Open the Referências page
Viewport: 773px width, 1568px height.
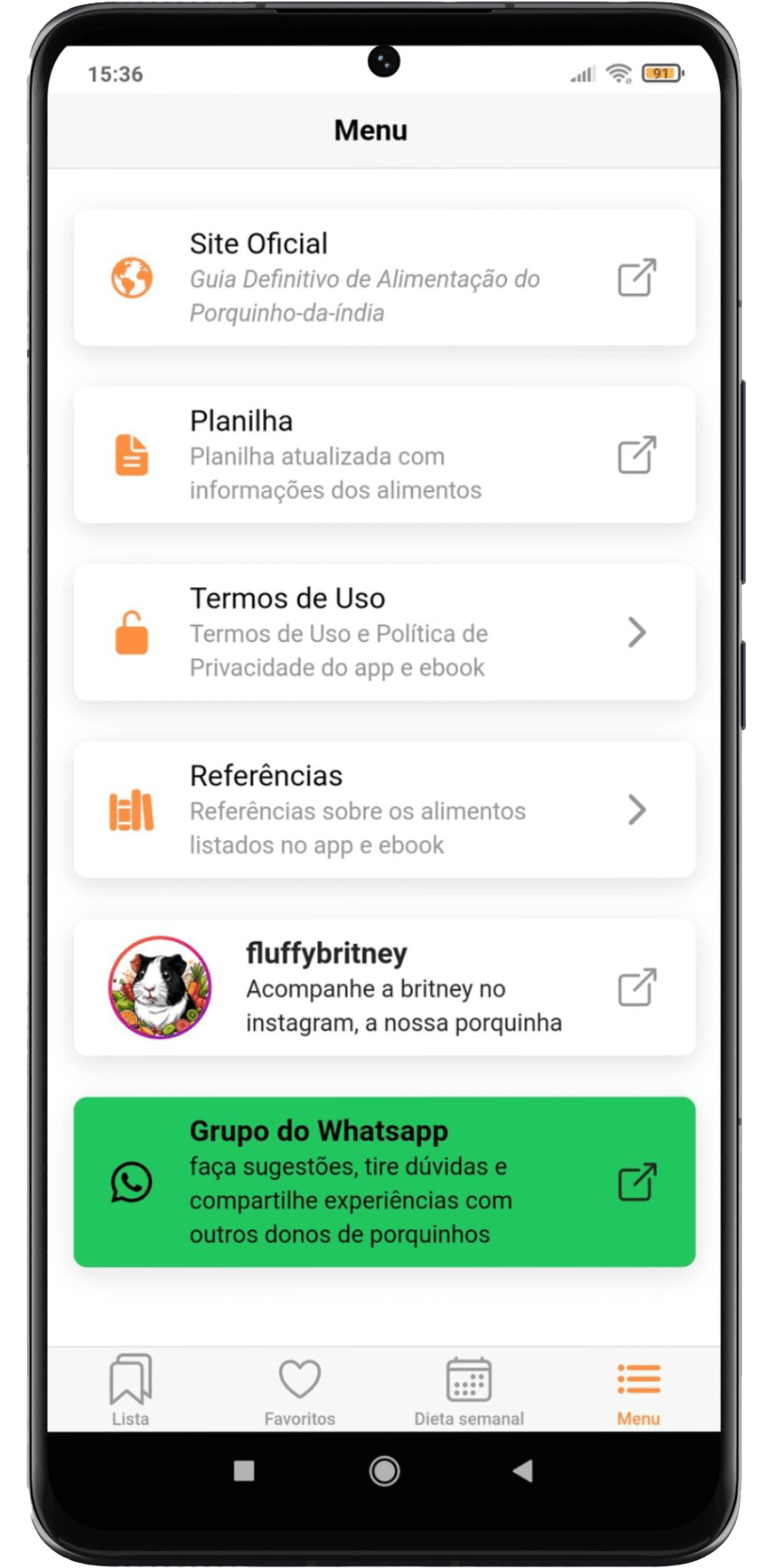point(384,810)
